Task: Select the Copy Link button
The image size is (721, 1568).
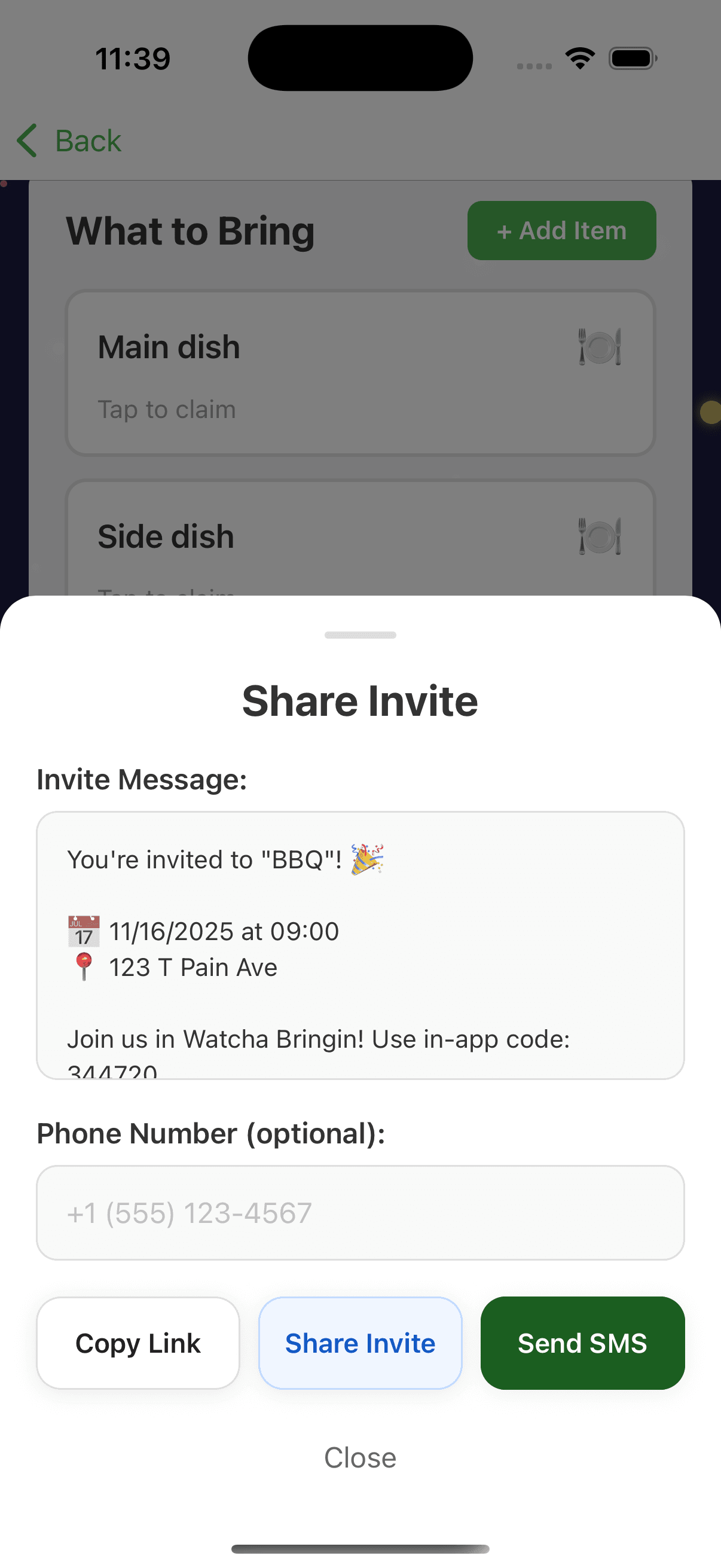Action: (x=138, y=1343)
